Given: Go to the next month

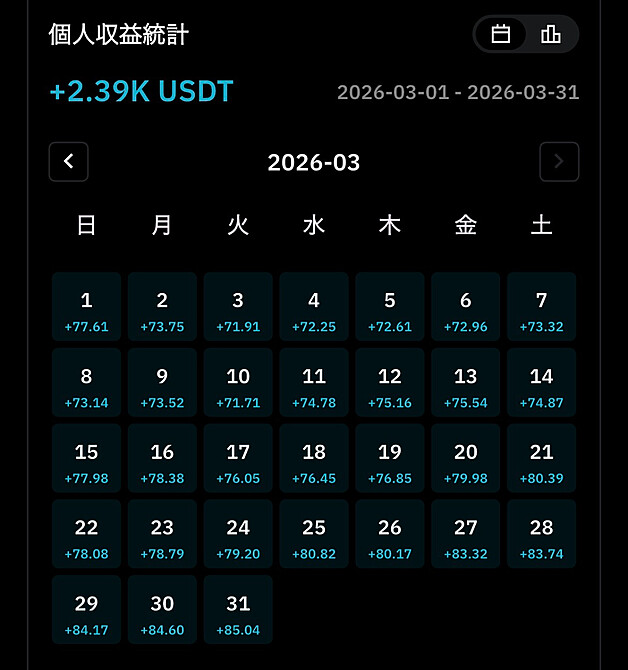Looking at the screenshot, I should click(559, 162).
